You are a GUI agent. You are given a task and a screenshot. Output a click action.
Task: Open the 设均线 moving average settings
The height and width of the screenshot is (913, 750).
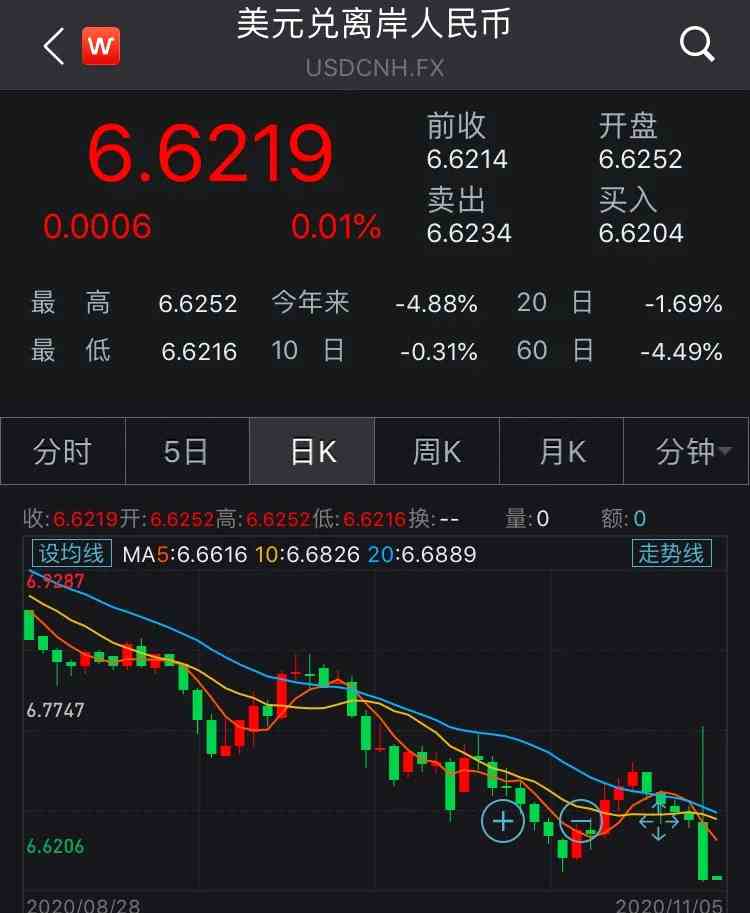pyautogui.click(x=72, y=553)
